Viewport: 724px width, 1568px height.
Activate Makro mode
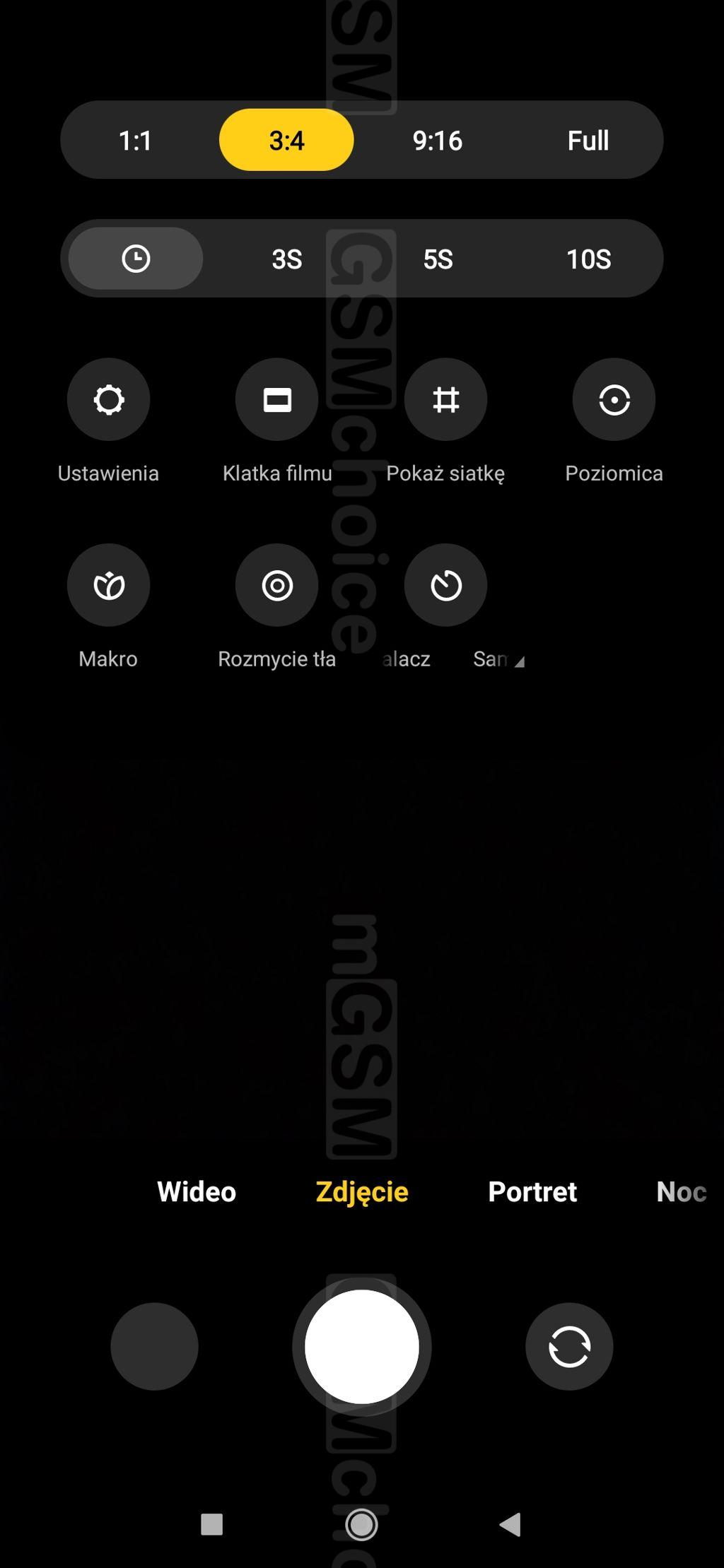pos(108,585)
